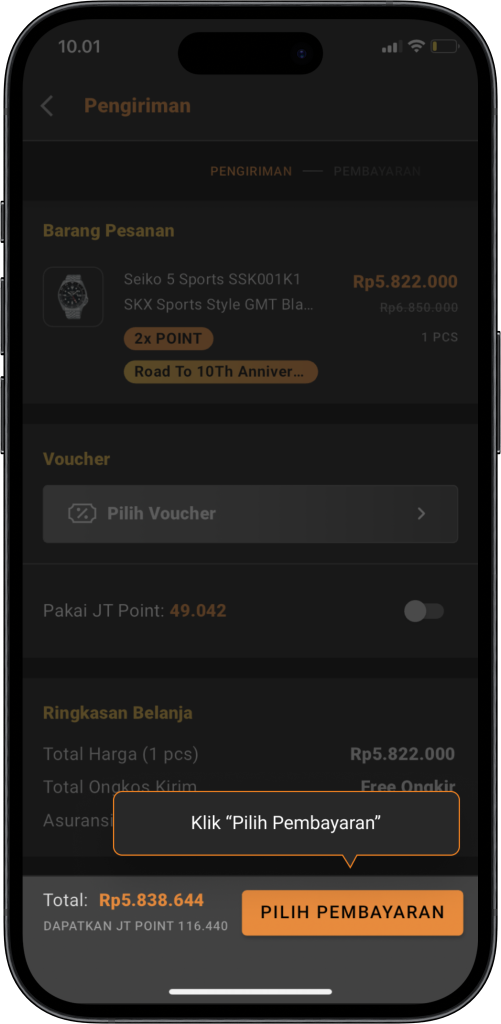501x1024 pixels.
Task: Enable the Pakai JT Point switch
Action: (x=424, y=611)
